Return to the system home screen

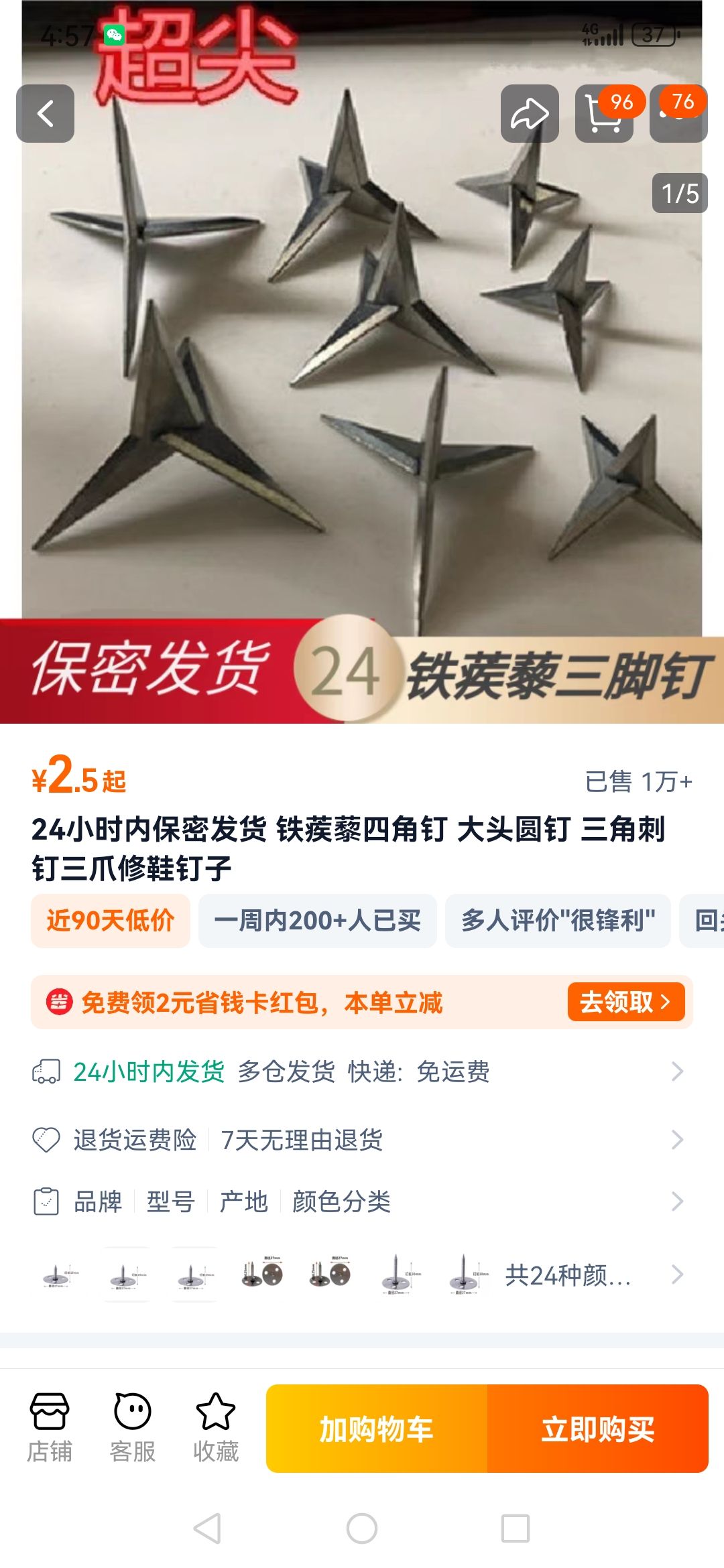click(x=362, y=1528)
